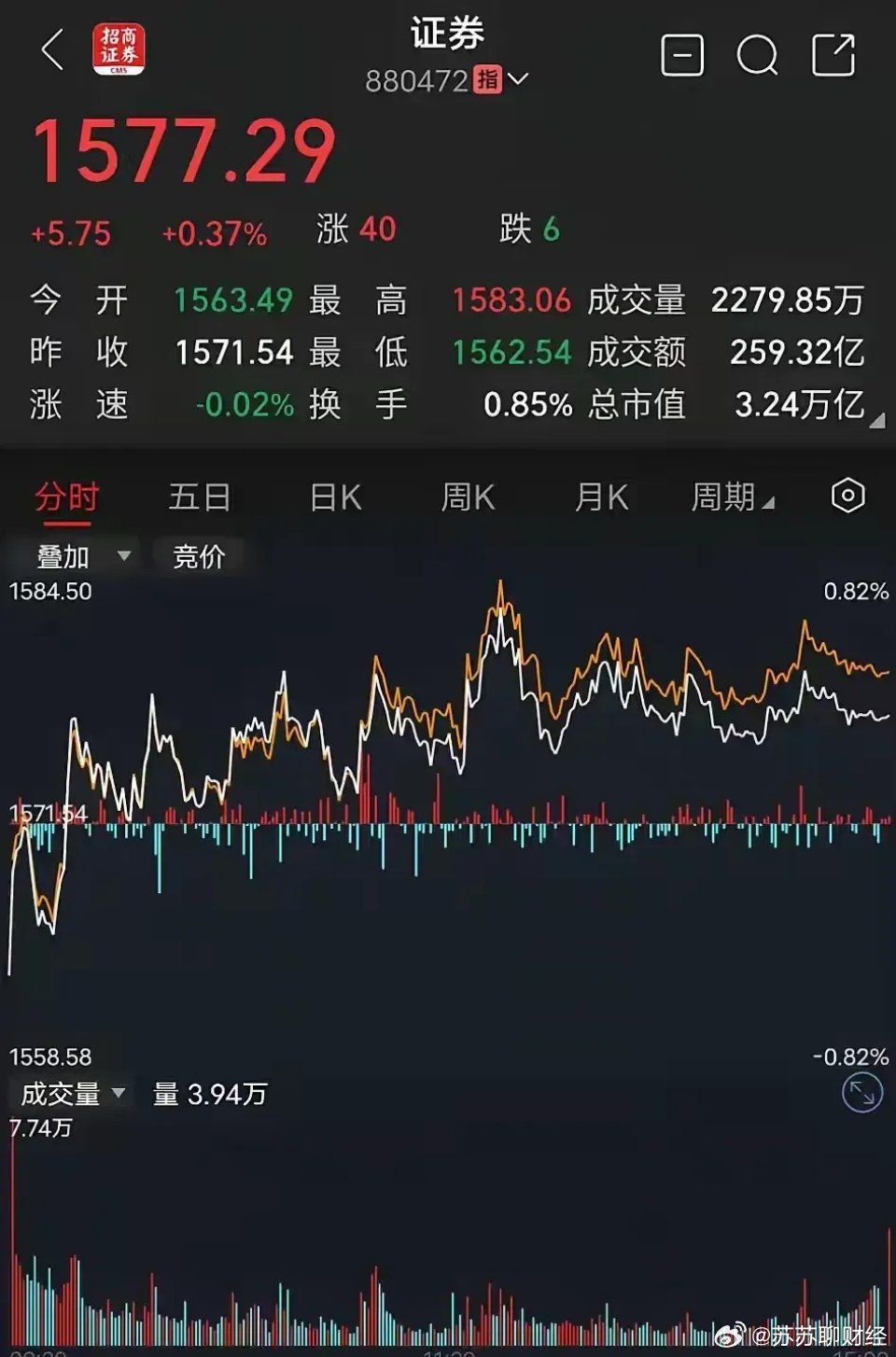The width and height of the screenshot is (896, 1357).
Task: Switch to the 日K daily chart tab
Action: point(334,497)
